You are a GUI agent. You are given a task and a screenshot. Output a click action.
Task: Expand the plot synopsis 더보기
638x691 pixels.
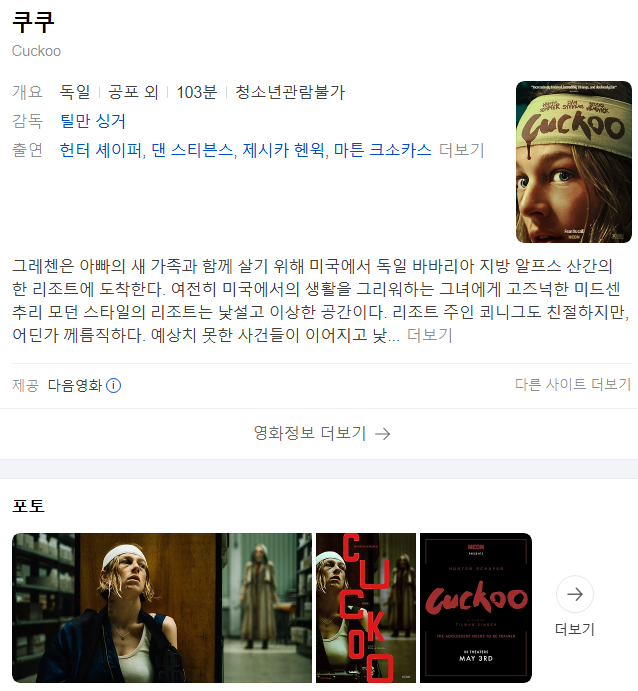coord(430,335)
